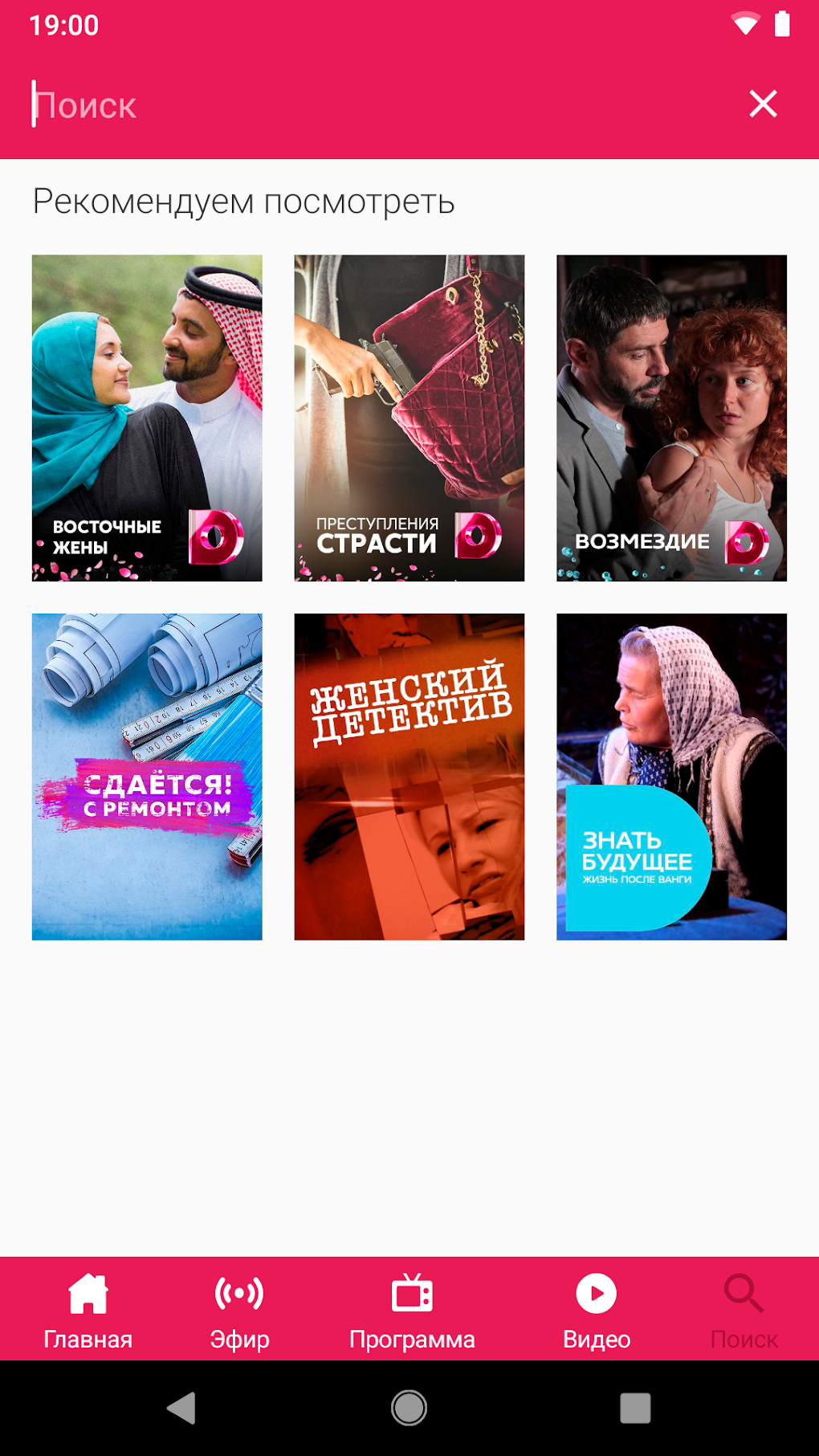Image resolution: width=819 pixels, height=1456 pixels.
Task: Clear the search with the X button
Action: [763, 104]
